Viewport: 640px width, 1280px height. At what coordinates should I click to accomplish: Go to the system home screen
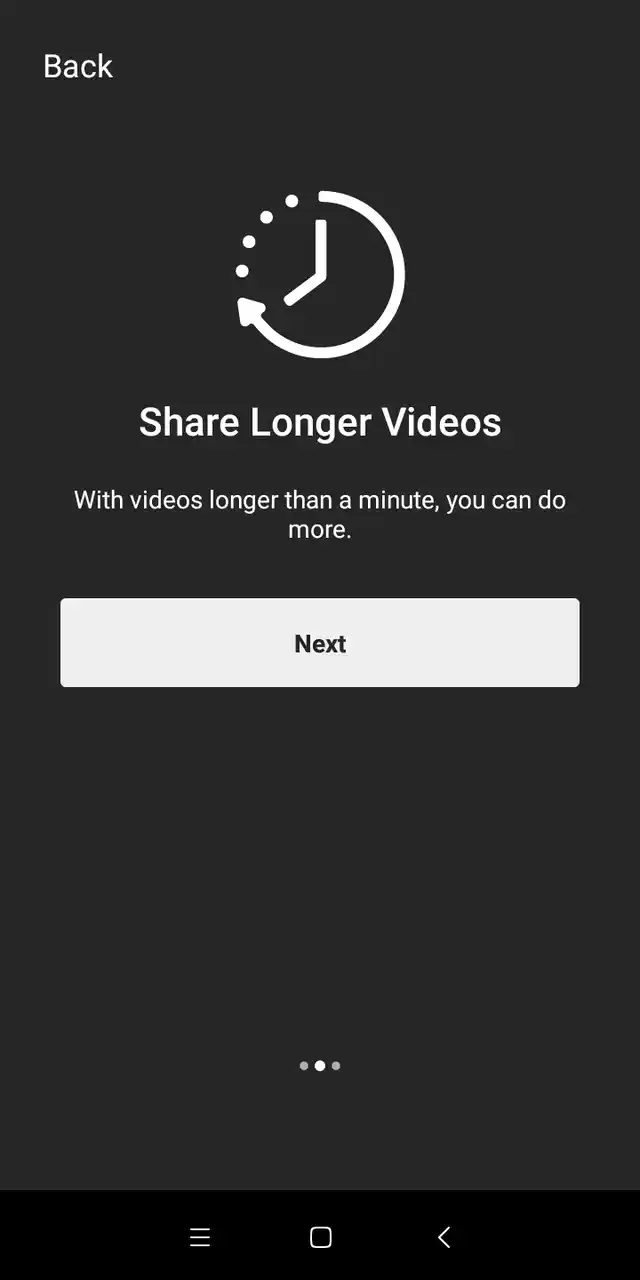pyautogui.click(x=320, y=1237)
